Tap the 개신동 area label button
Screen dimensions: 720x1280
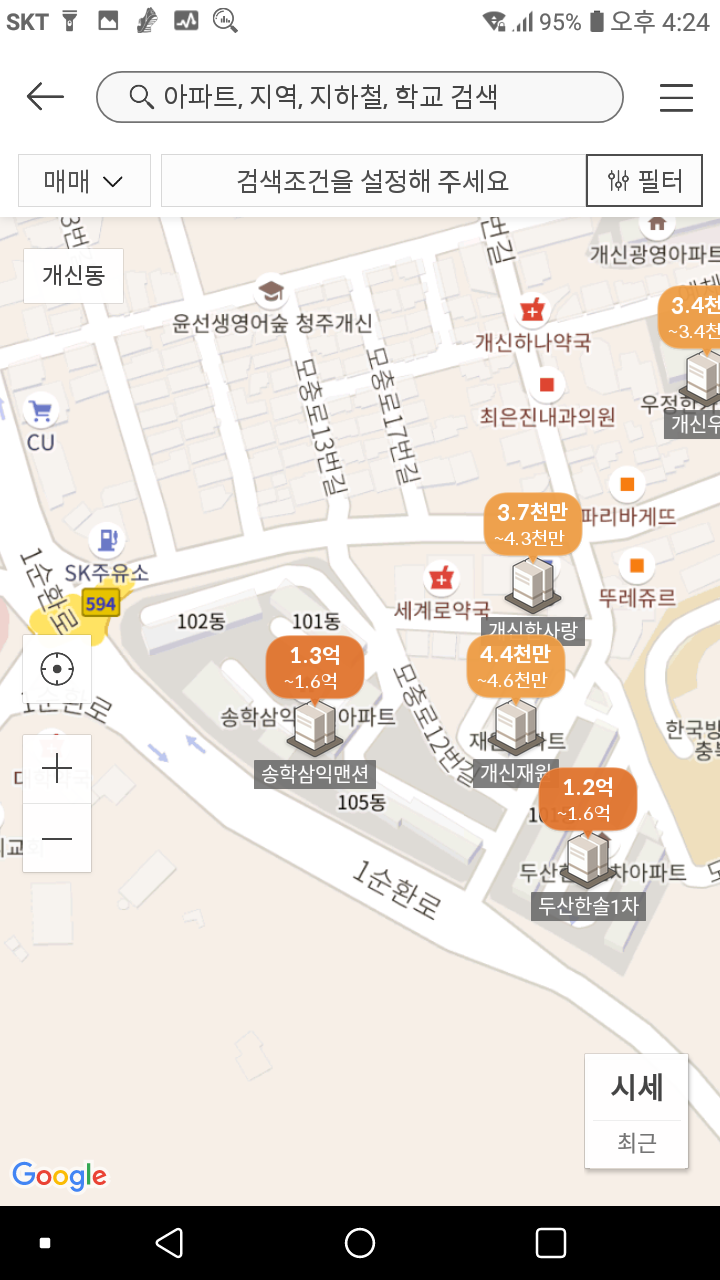[73, 276]
